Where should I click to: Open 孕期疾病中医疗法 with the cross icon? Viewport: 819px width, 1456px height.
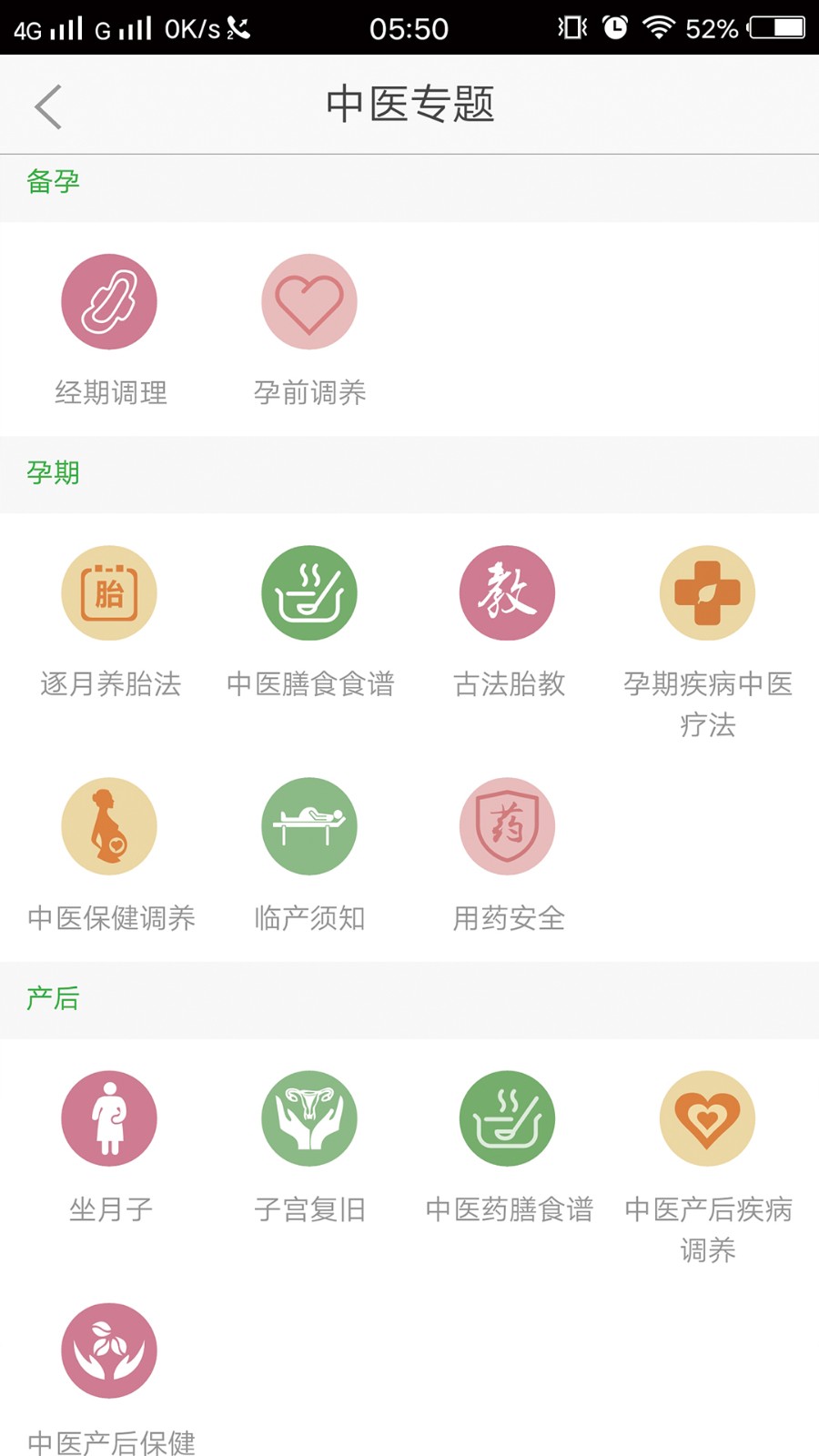pyautogui.click(x=708, y=591)
